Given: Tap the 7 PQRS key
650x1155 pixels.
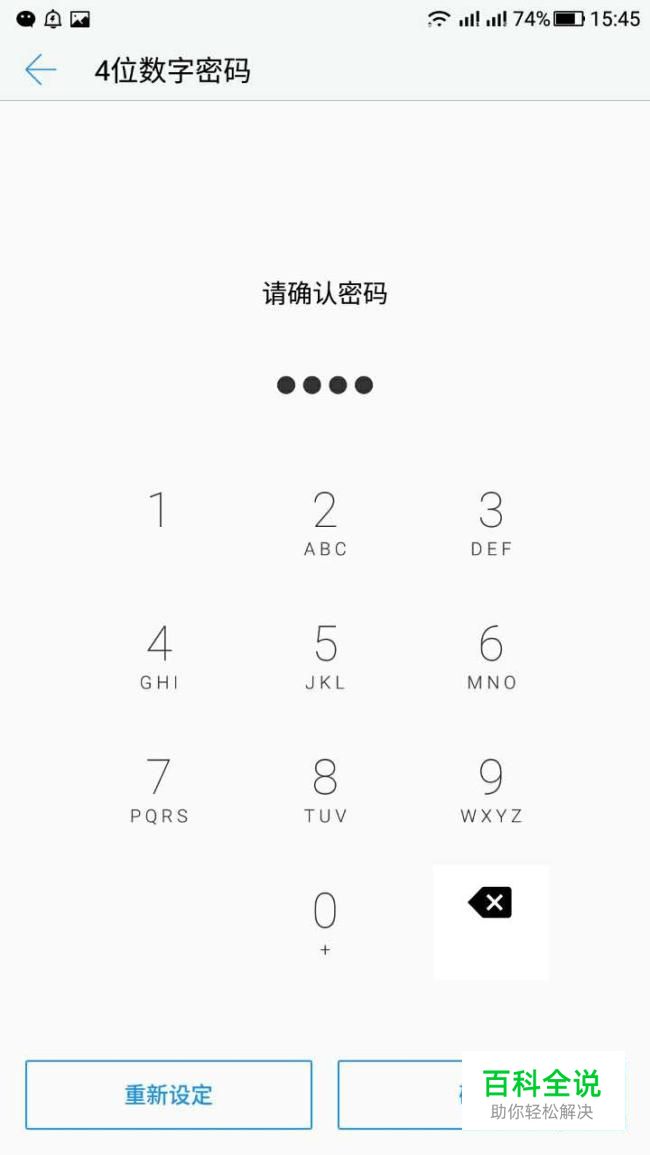Looking at the screenshot, I should (159, 788).
